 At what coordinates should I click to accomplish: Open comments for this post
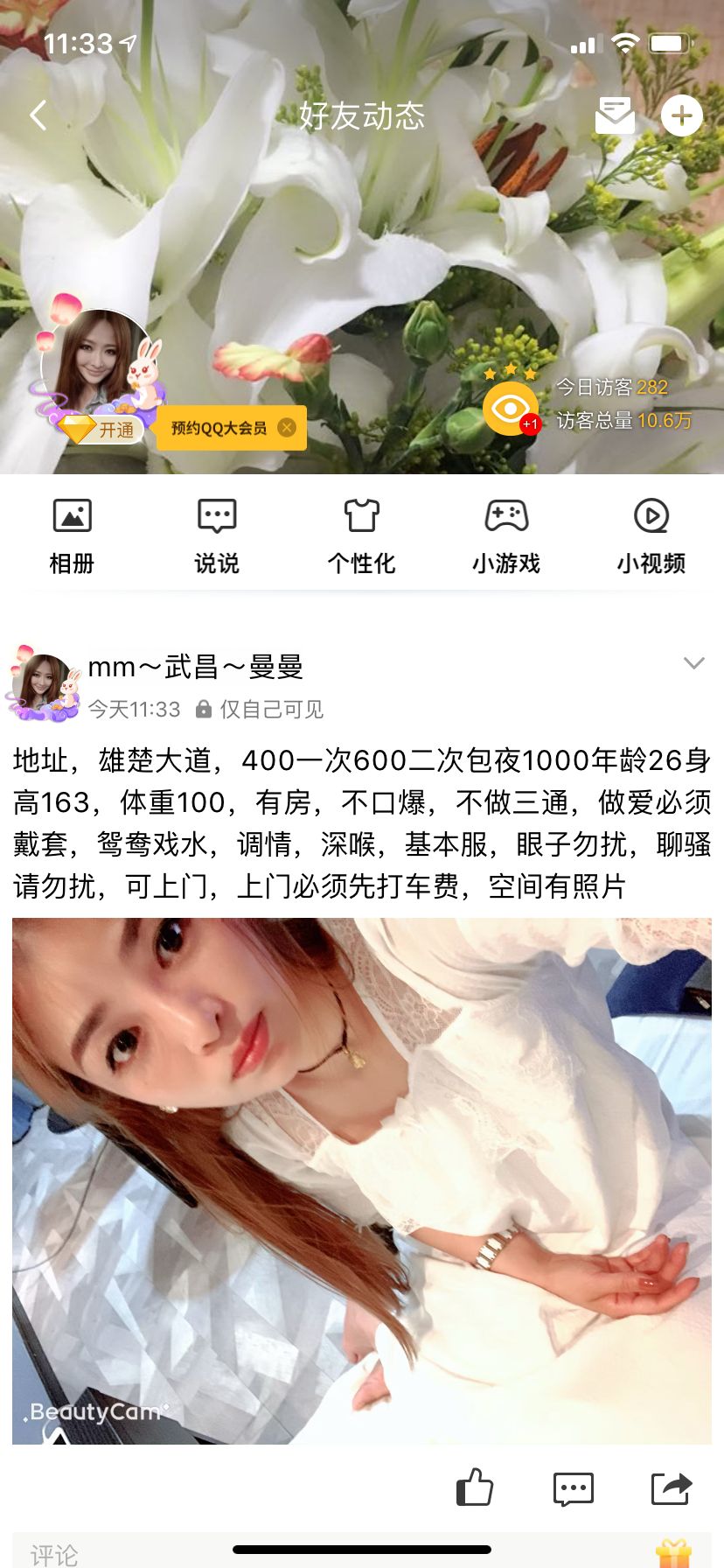coord(573,1487)
